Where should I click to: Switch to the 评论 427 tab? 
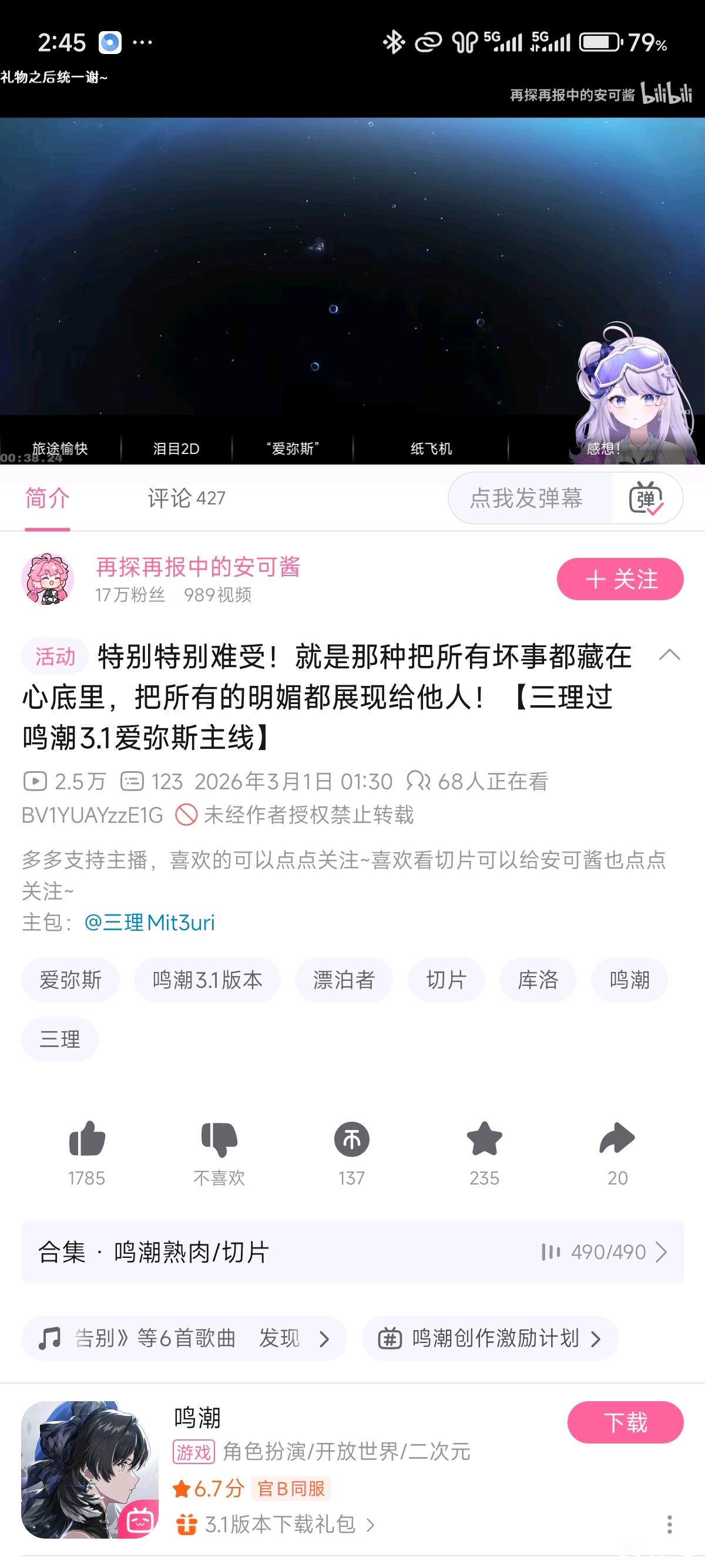[x=186, y=498]
